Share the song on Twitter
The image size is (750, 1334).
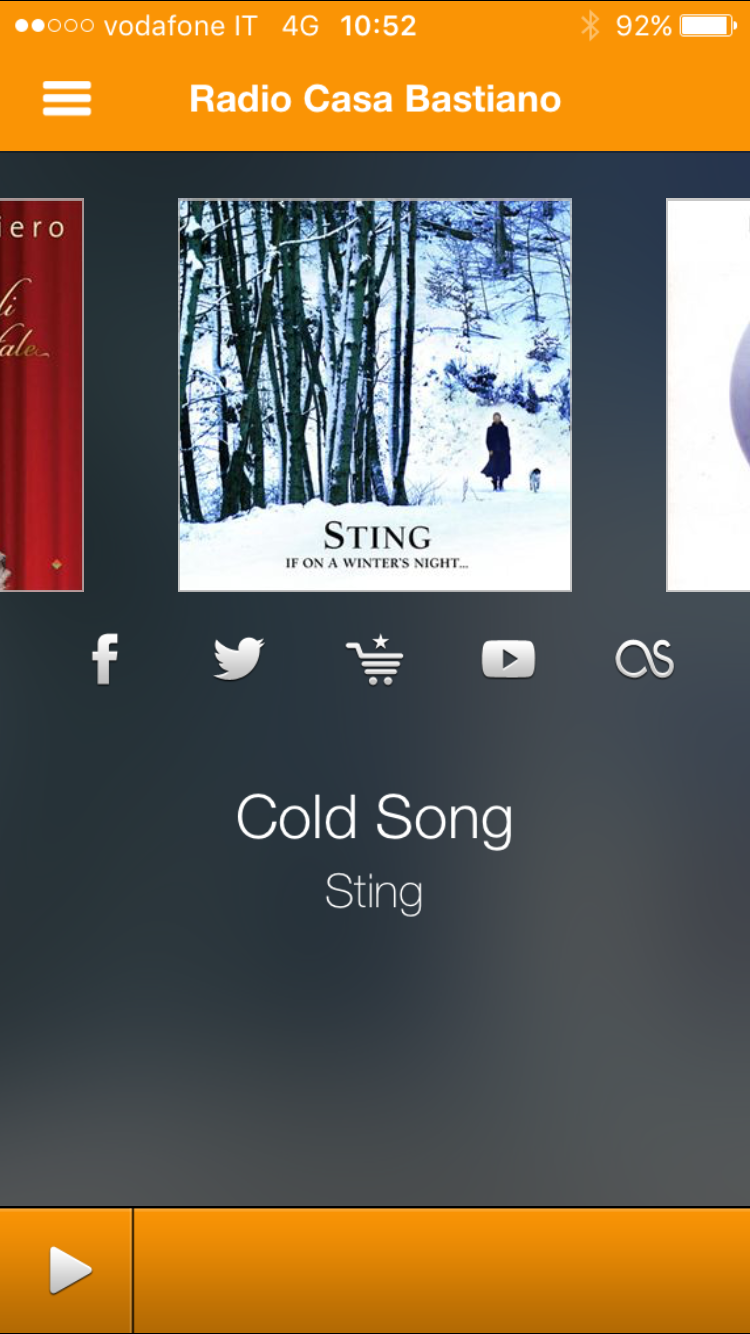[x=239, y=659]
